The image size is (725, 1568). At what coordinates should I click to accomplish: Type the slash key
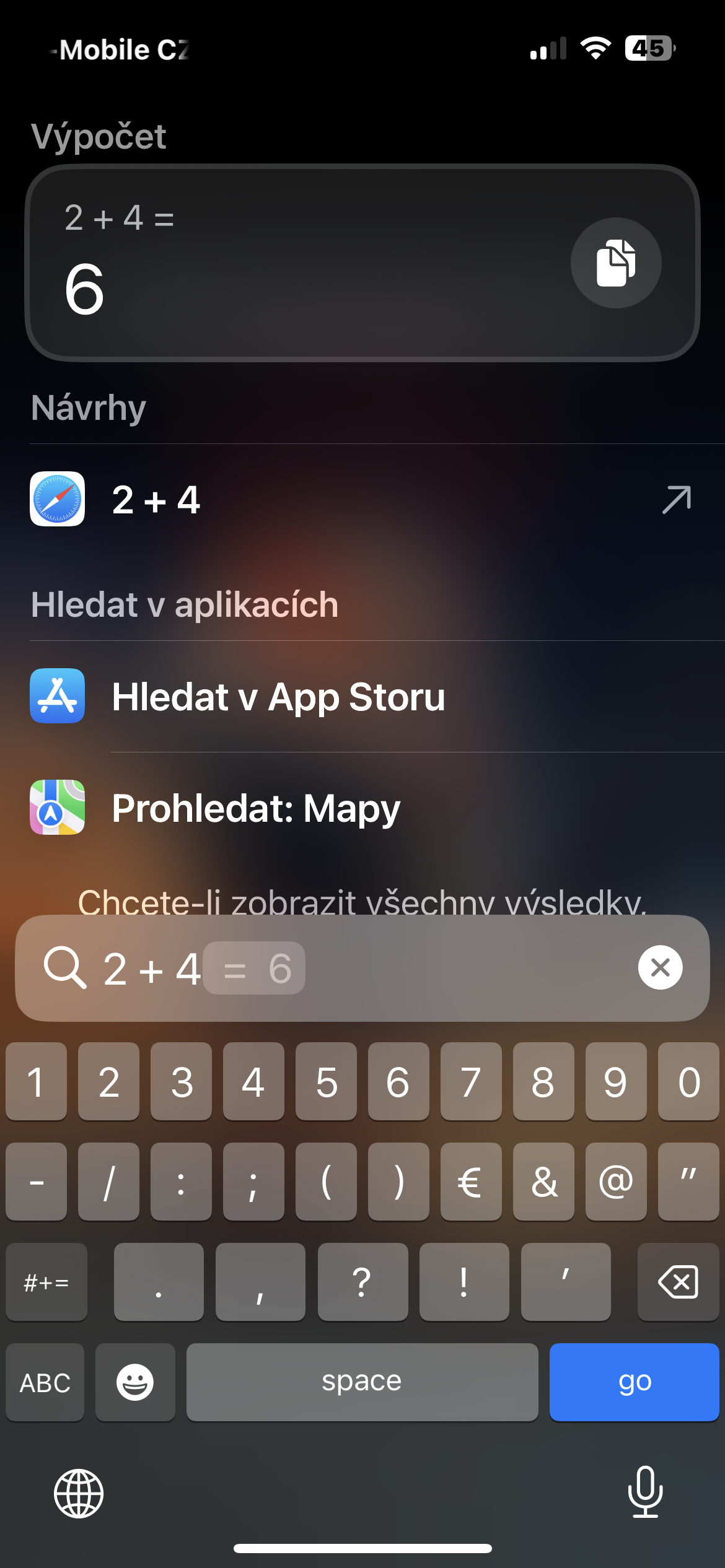(x=108, y=1182)
